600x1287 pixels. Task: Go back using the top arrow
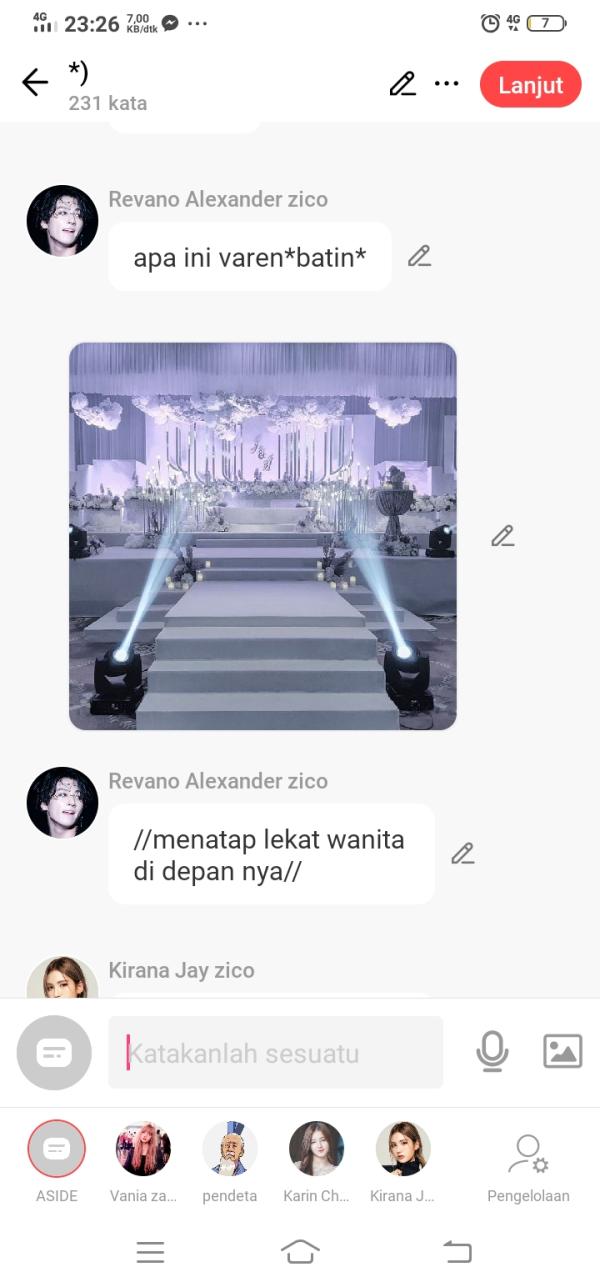tap(35, 83)
